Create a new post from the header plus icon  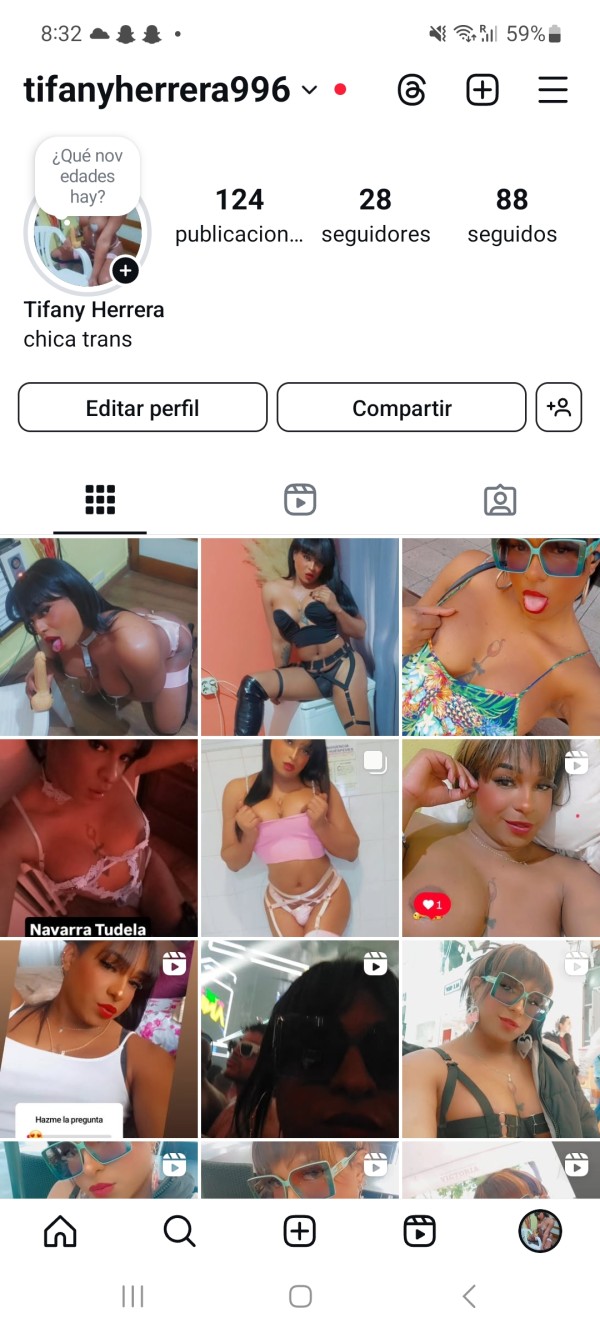click(482, 90)
